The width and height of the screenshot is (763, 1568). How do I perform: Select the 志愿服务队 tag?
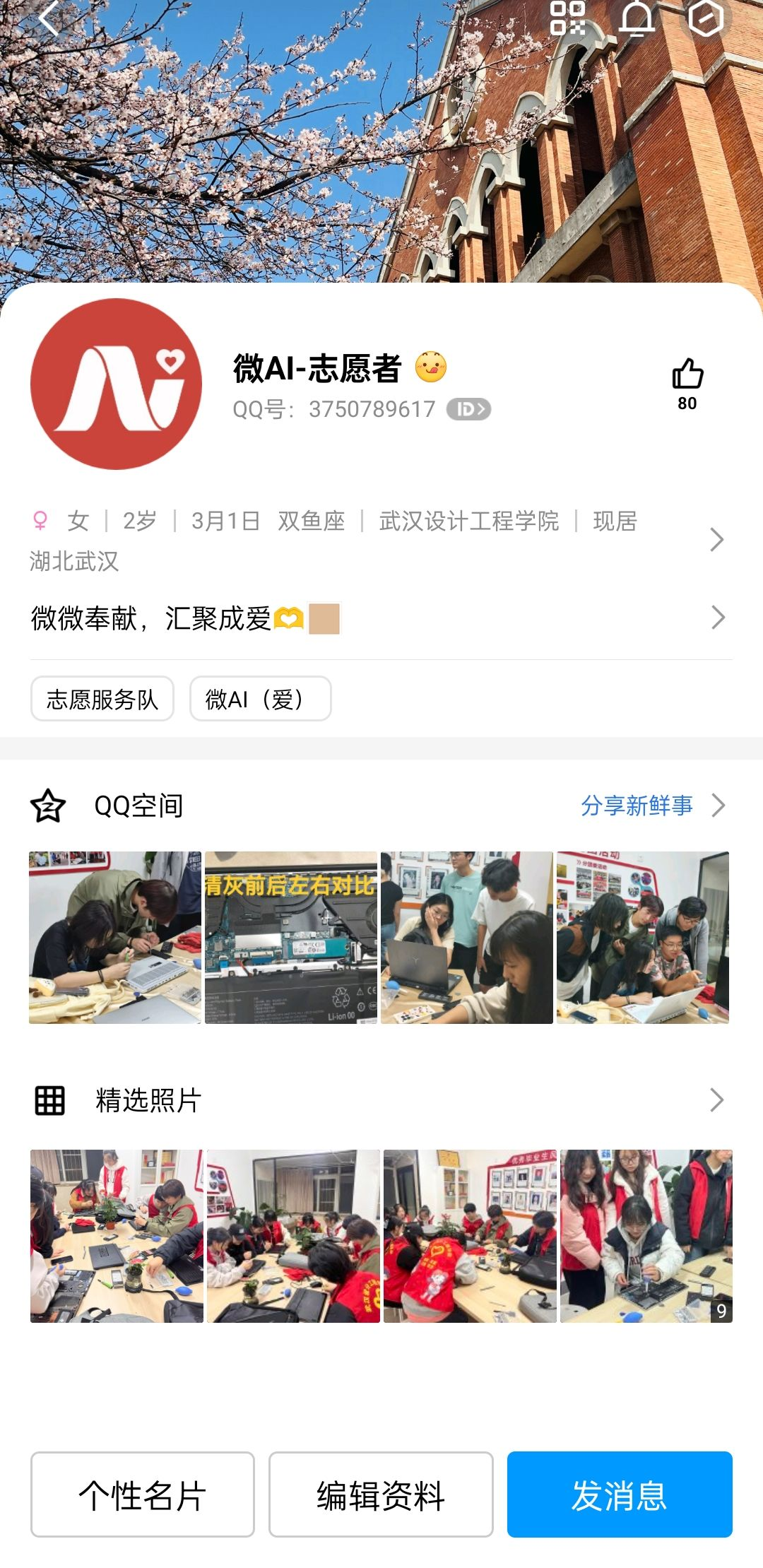[x=102, y=699]
